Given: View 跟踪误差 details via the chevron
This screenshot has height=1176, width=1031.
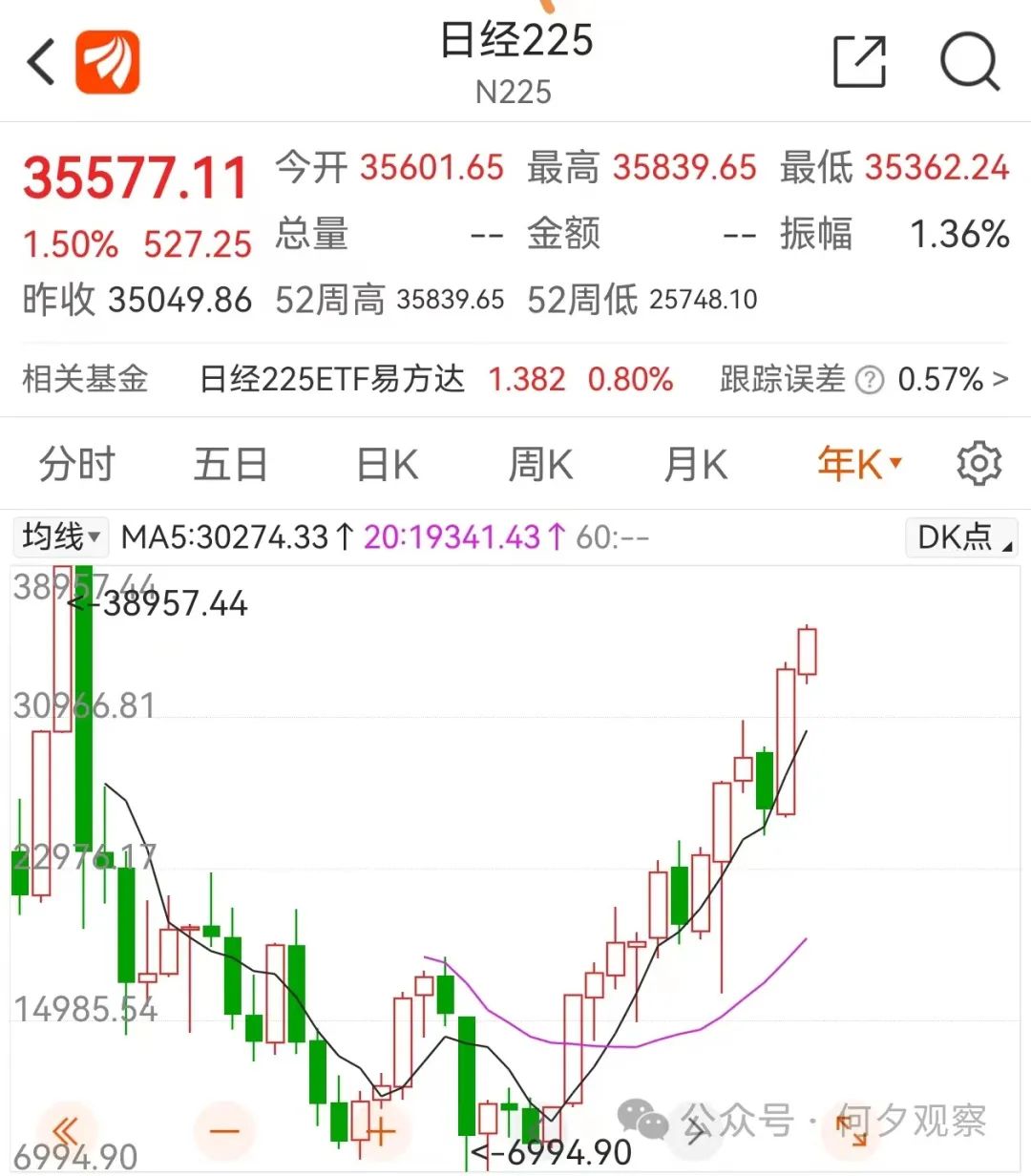Looking at the screenshot, I should click(x=1000, y=379).
